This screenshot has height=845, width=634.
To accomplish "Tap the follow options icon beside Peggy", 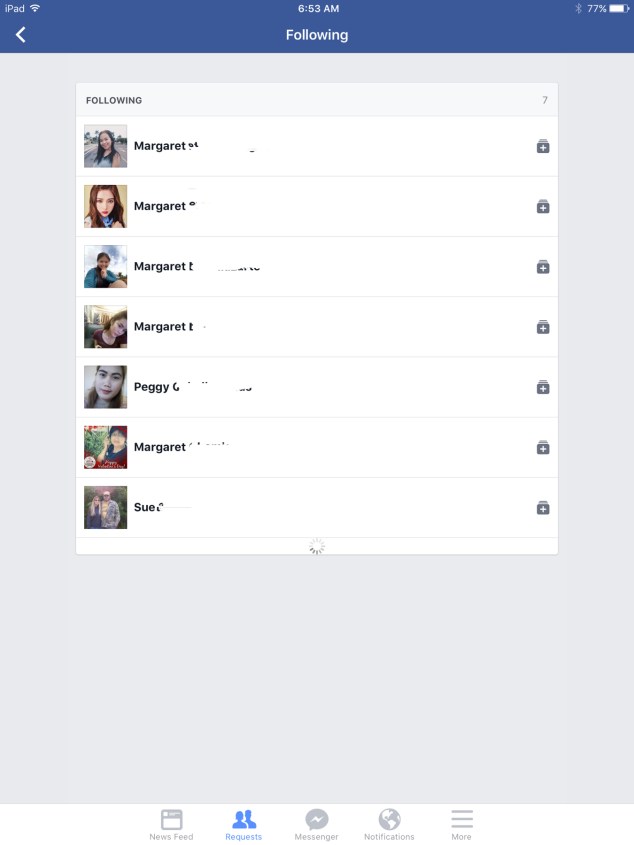I will click(x=543, y=387).
